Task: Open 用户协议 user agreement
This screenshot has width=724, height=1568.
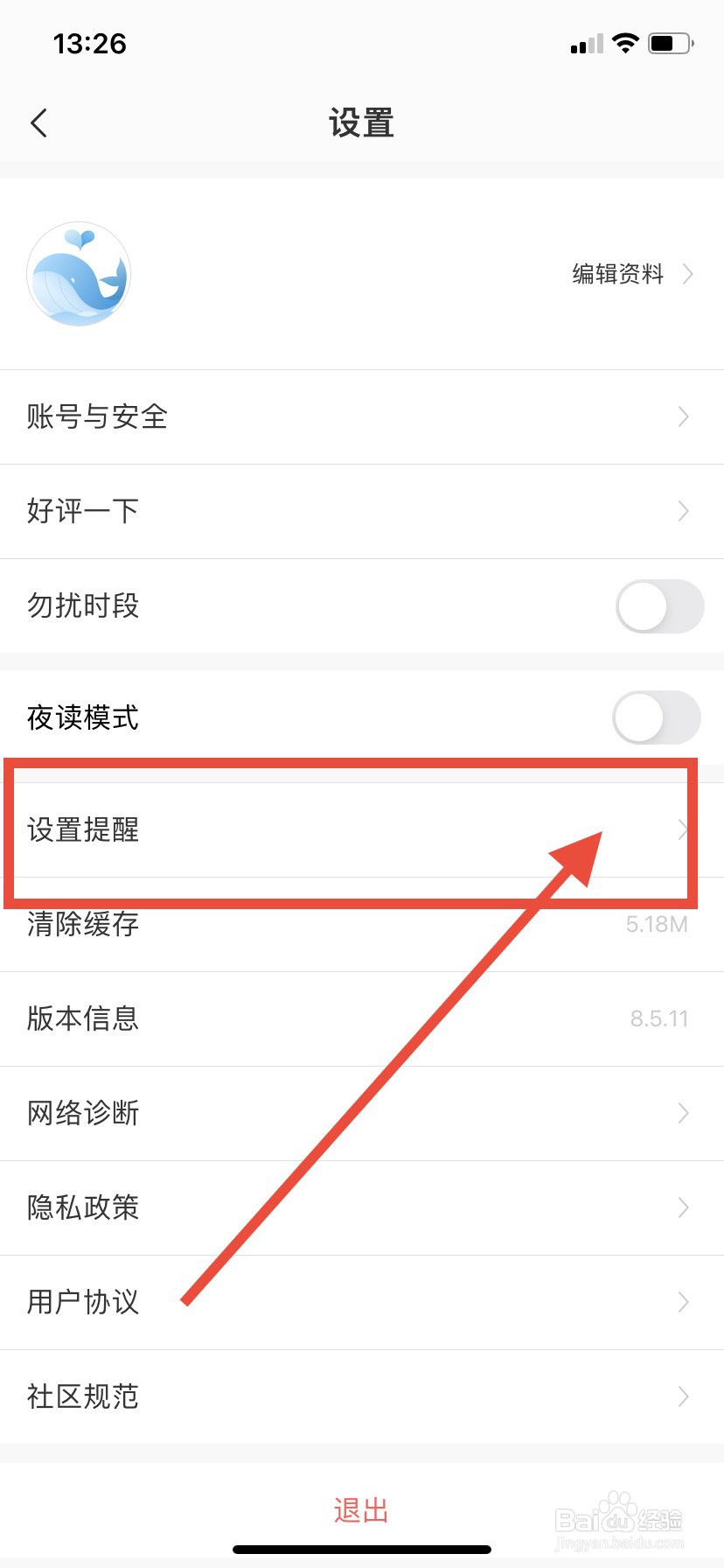Action: click(x=350, y=1303)
